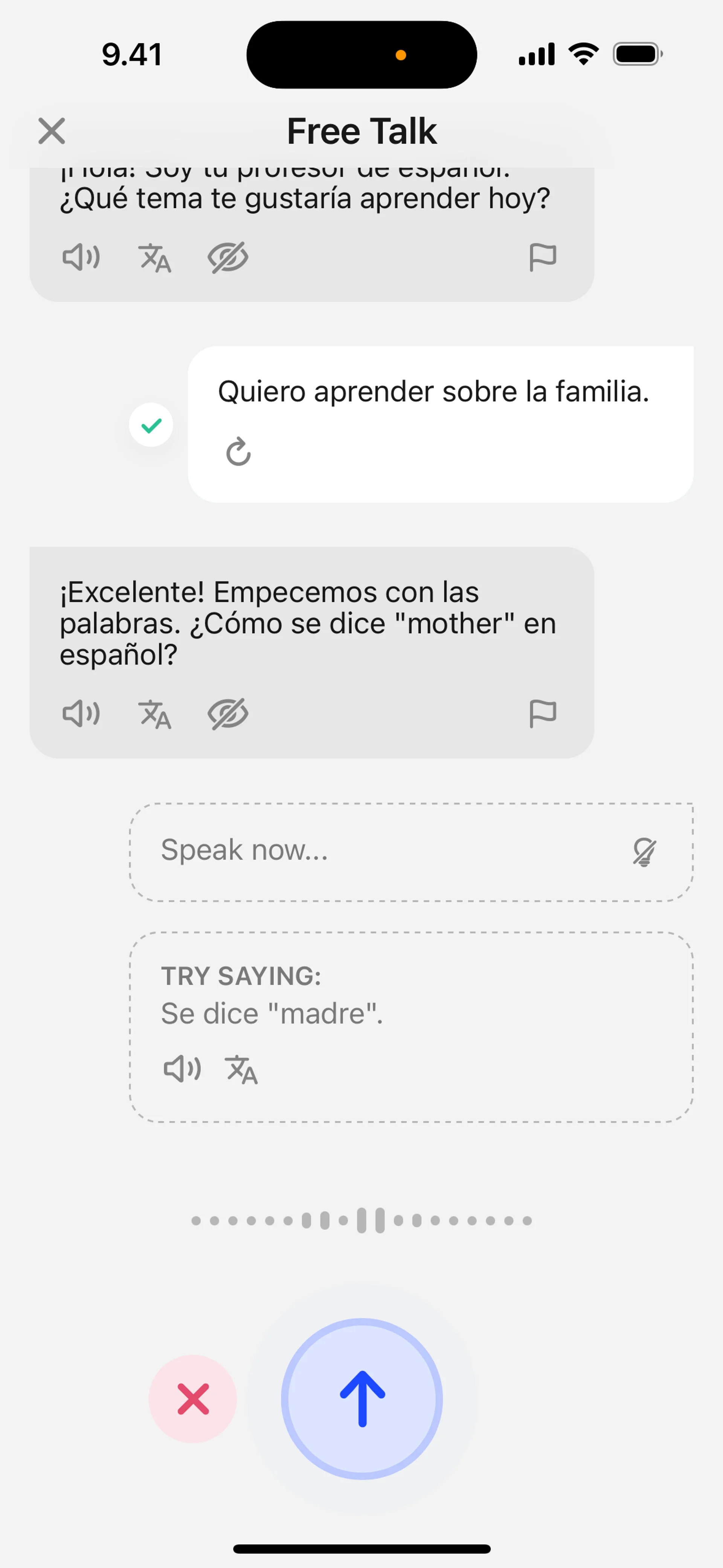Report the "¡Excelente! Empecemos" message with the flag
Viewport: 723px width, 1568px height.
pyautogui.click(x=542, y=714)
